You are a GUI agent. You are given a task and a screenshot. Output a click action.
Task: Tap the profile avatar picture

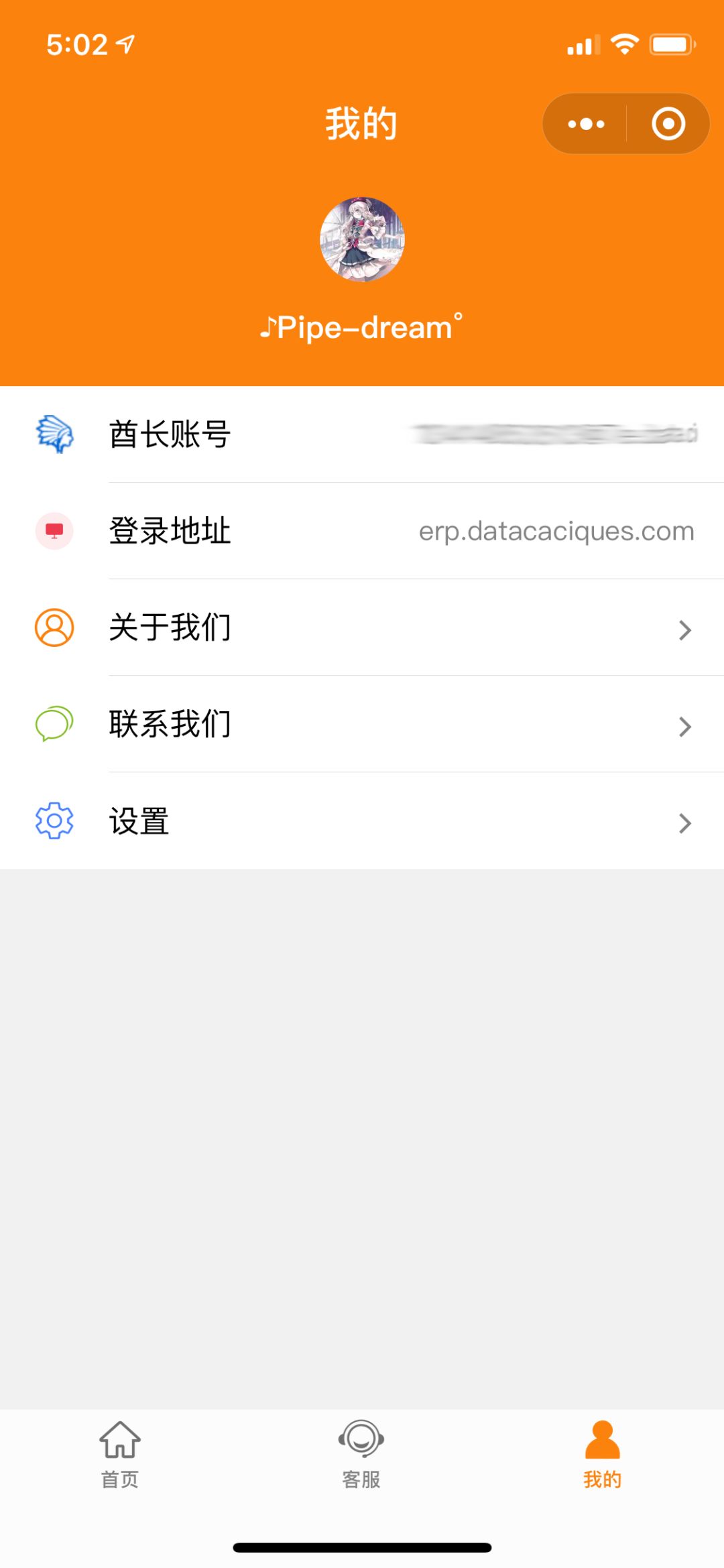click(x=362, y=239)
